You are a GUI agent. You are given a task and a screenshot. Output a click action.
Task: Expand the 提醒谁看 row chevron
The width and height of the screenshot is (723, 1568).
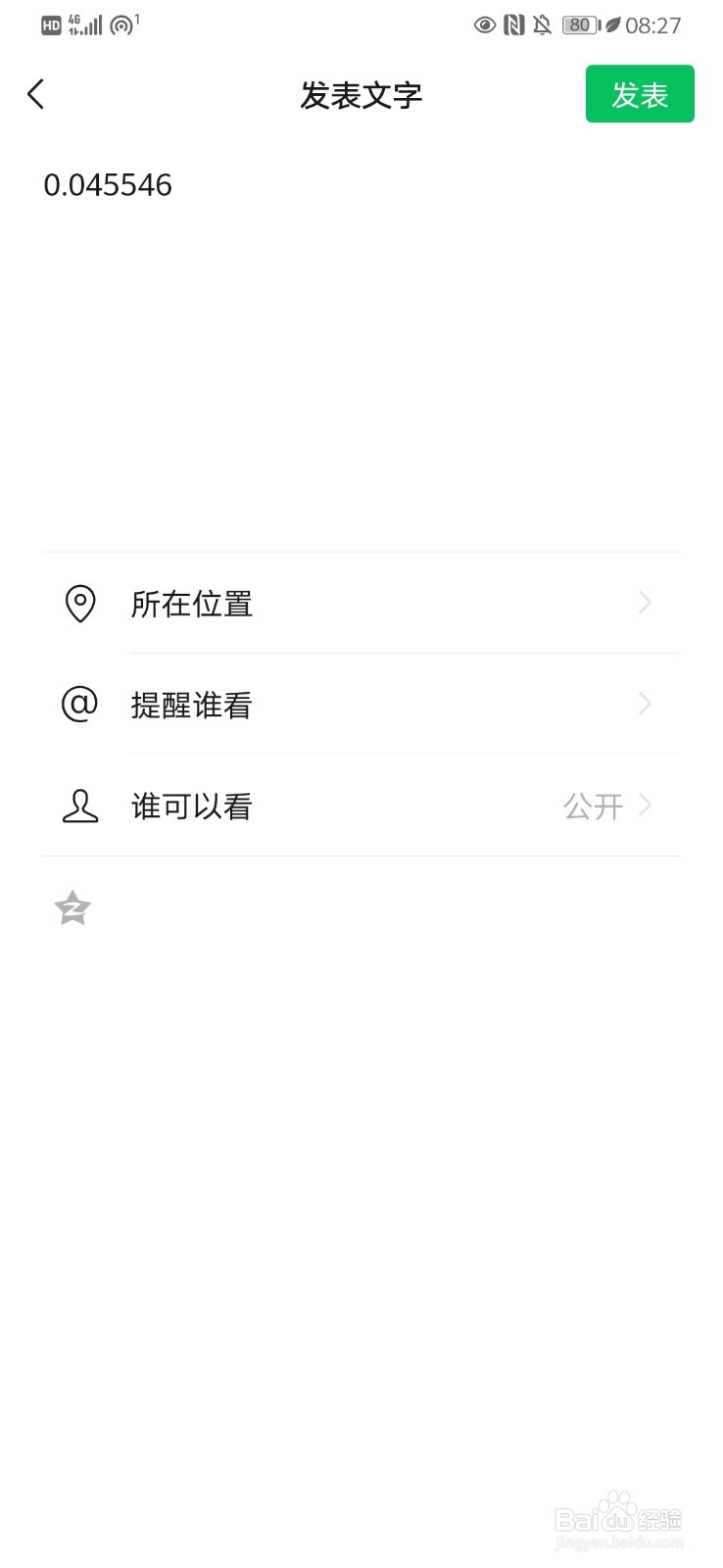point(645,705)
